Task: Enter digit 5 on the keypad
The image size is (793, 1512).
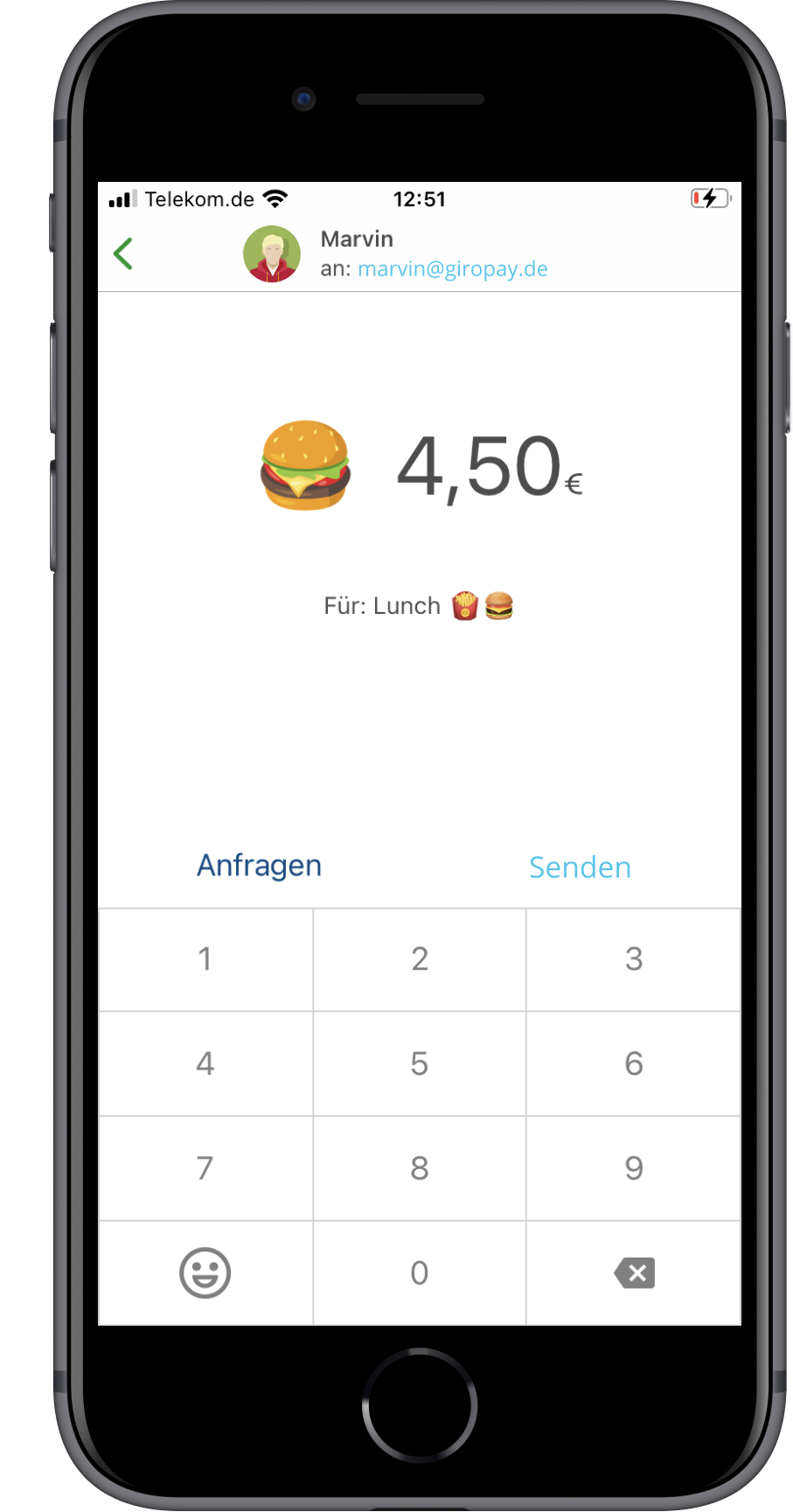Action: [x=420, y=1063]
